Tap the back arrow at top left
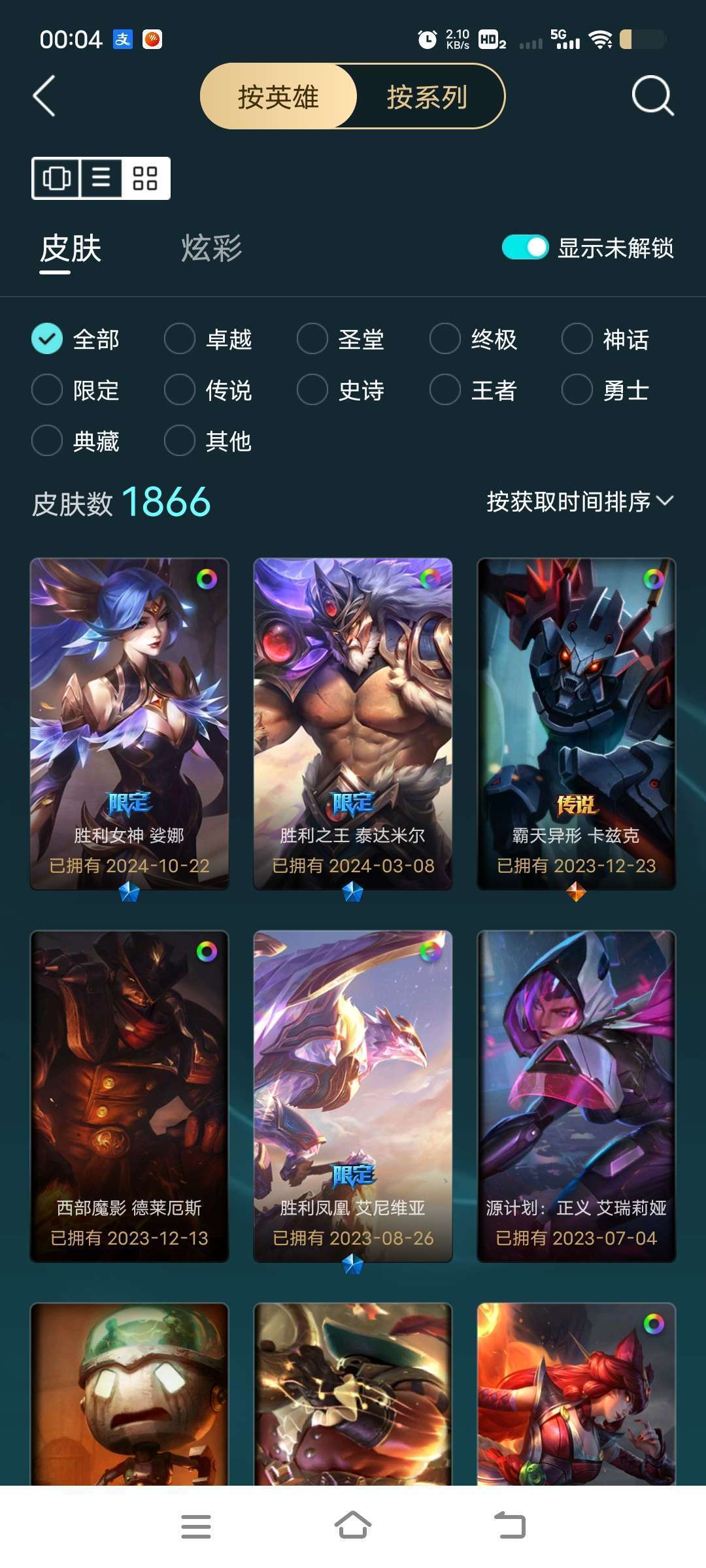706x1568 pixels. [43, 97]
